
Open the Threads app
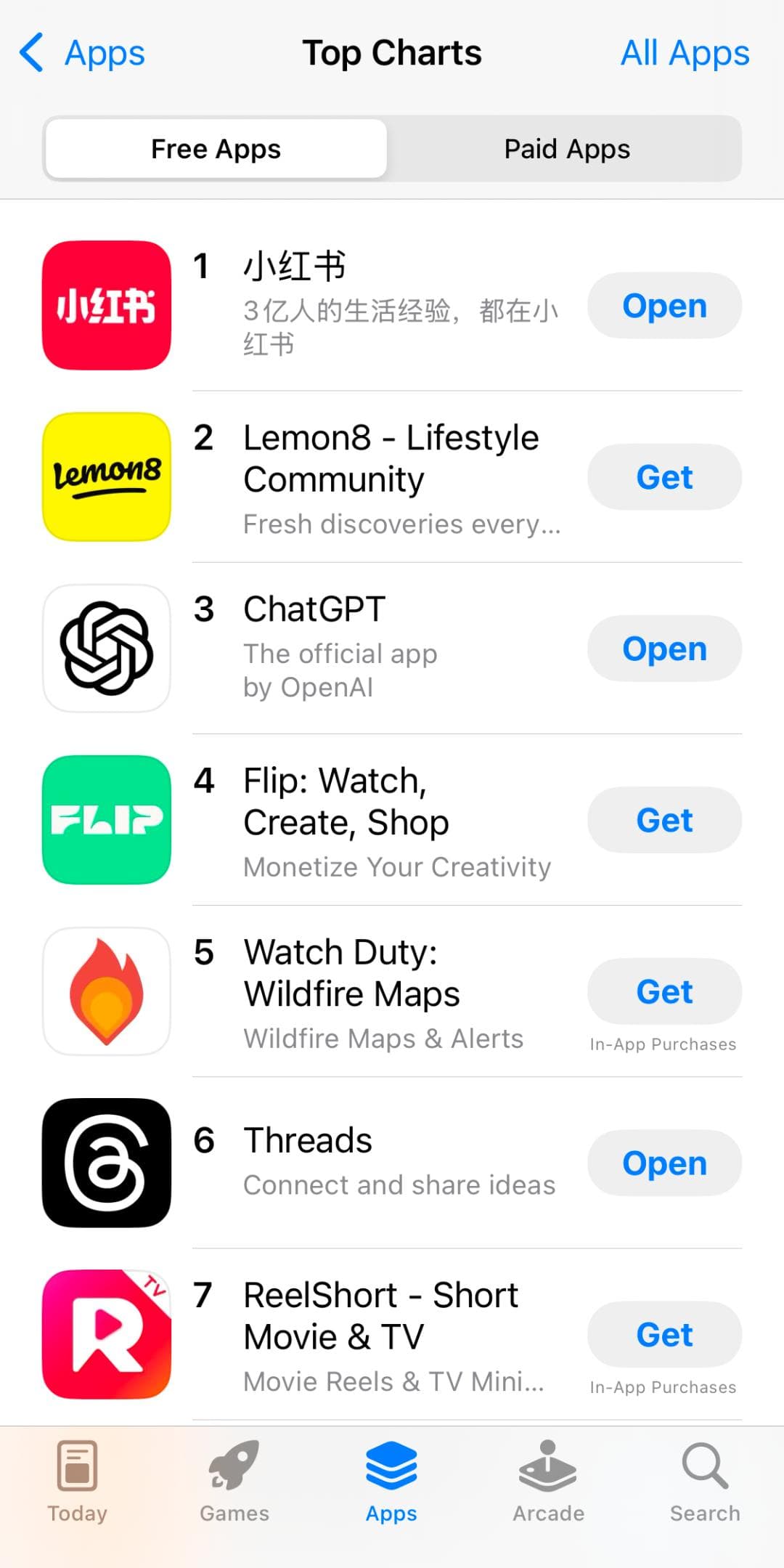click(663, 1163)
